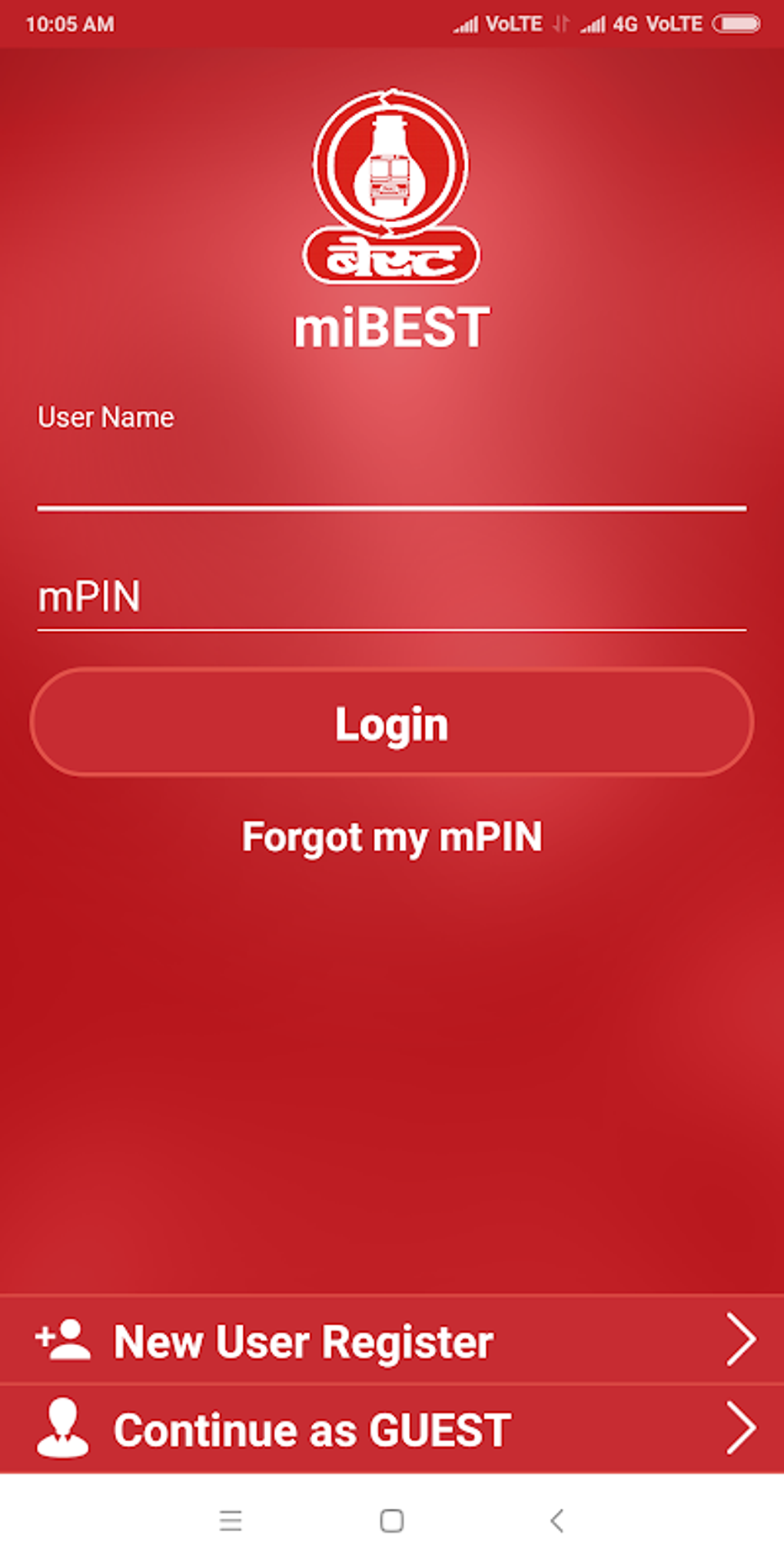Tap the Login button
Image resolution: width=784 pixels, height=1568 pixels.
[x=391, y=723]
